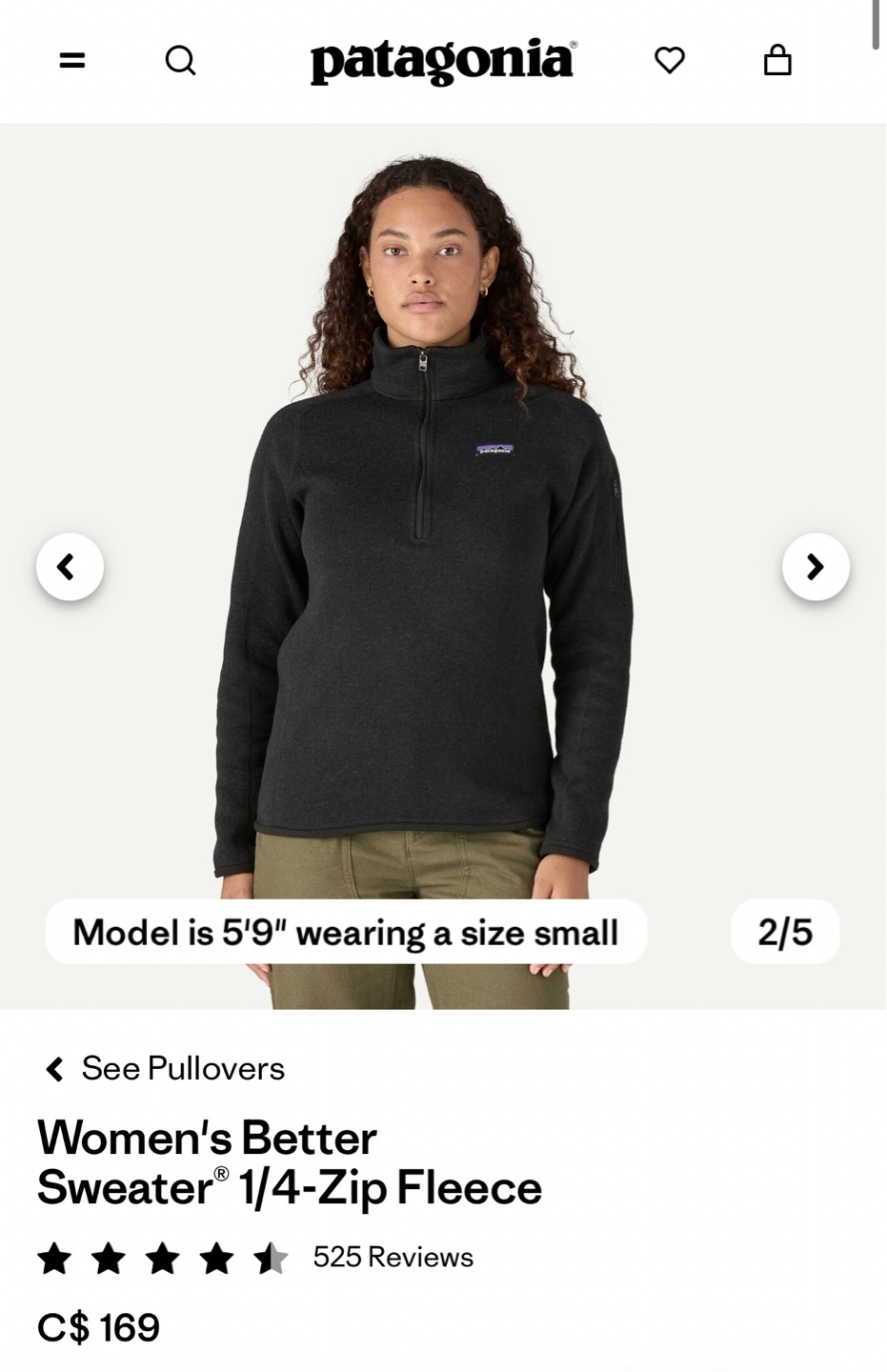
Task: Open the 525 Reviews link
Action: [393, 1258]
